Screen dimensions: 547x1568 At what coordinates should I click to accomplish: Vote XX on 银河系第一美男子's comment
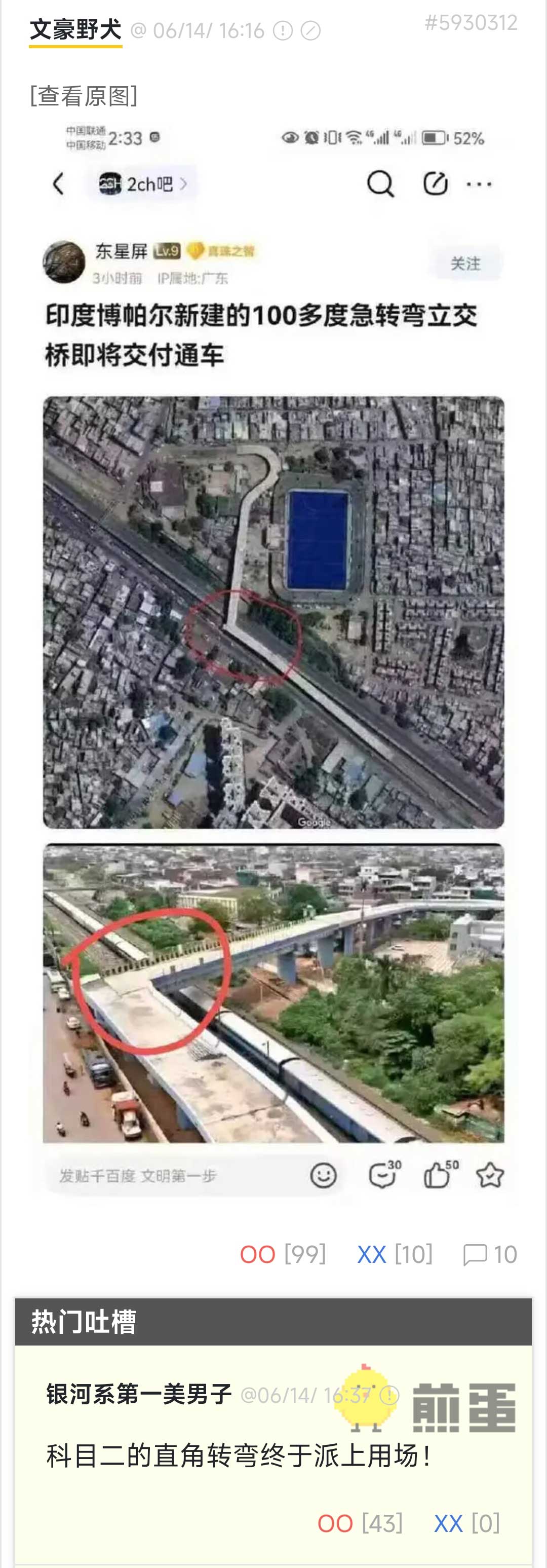click(448, 1523)
